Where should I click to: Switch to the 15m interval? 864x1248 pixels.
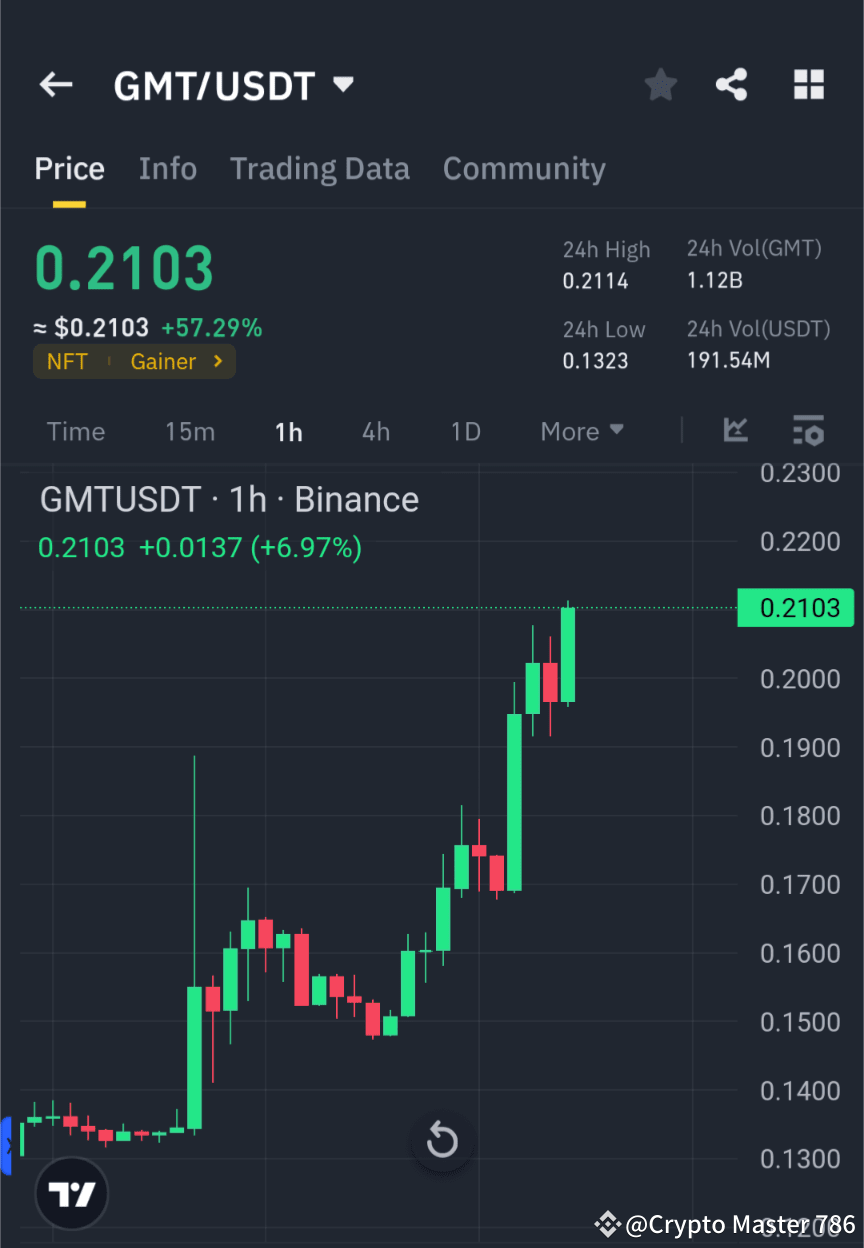pyautogui.click(x=190, y=431)
